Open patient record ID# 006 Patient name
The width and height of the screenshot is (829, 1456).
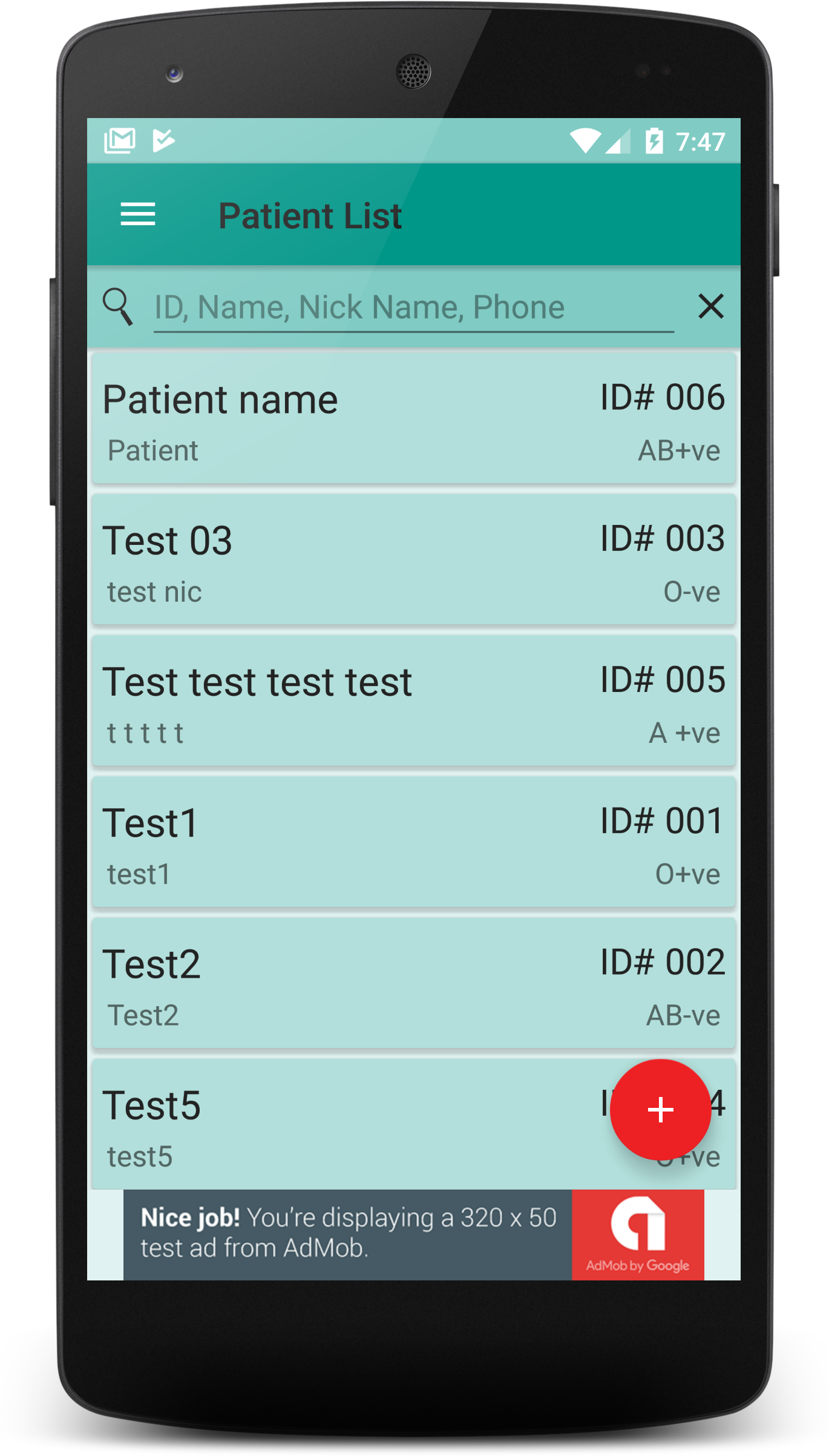[x=414, y=418]
